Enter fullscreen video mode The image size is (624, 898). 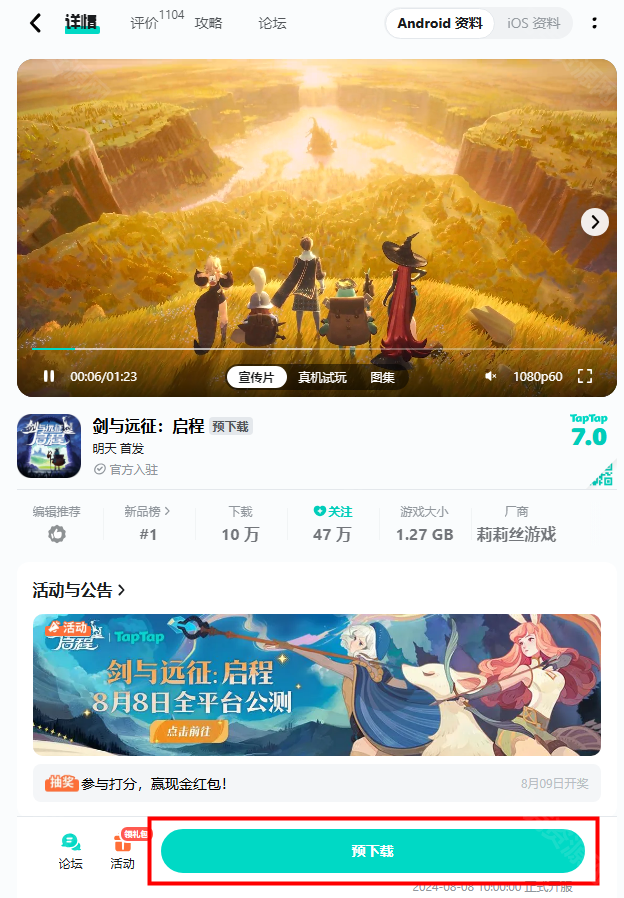pos(586,377)
